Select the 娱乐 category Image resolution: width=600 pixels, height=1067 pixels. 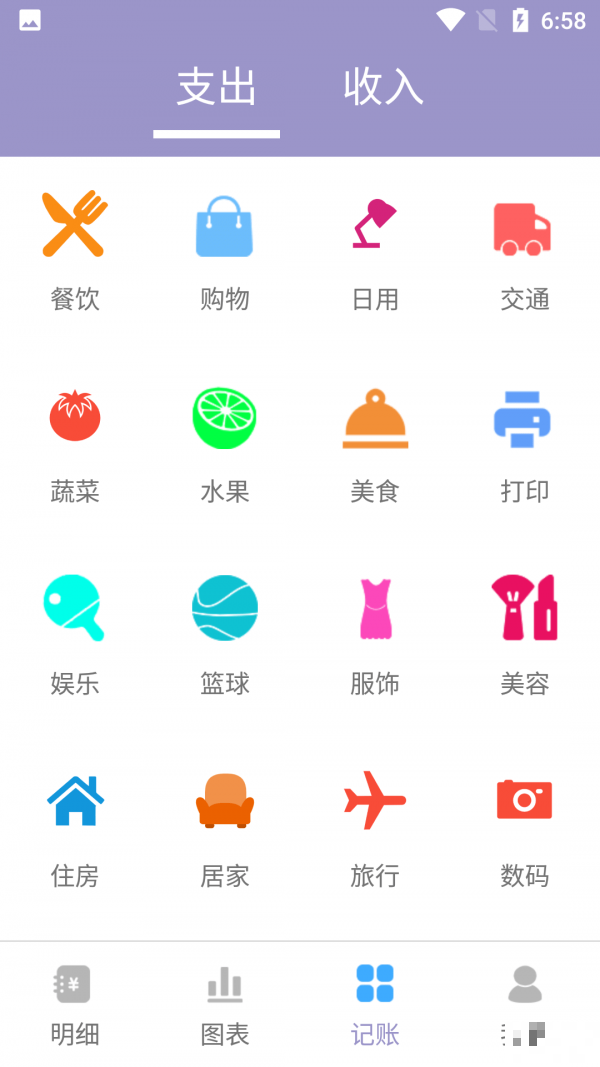coord(75,636)
